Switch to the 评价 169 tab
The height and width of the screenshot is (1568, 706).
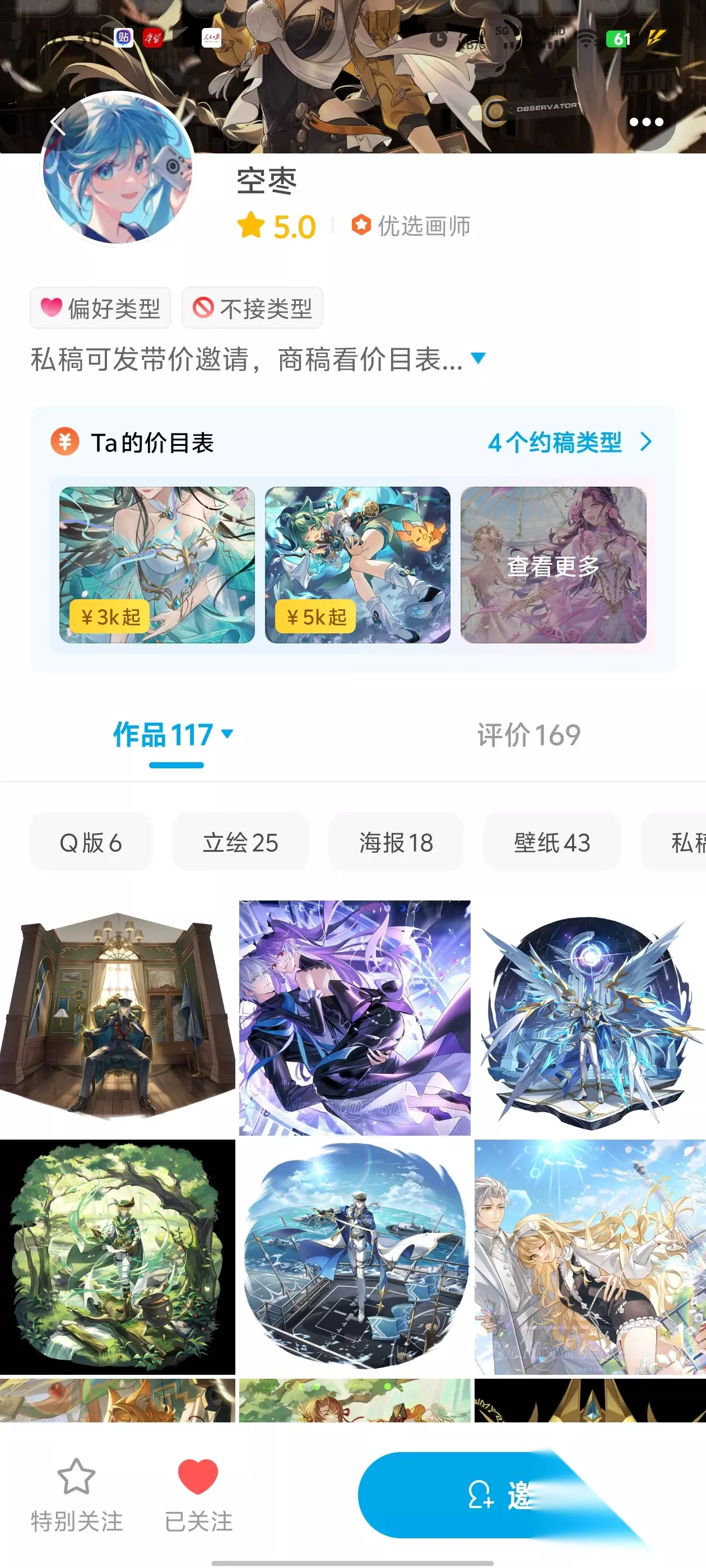(x=529, y=735)
